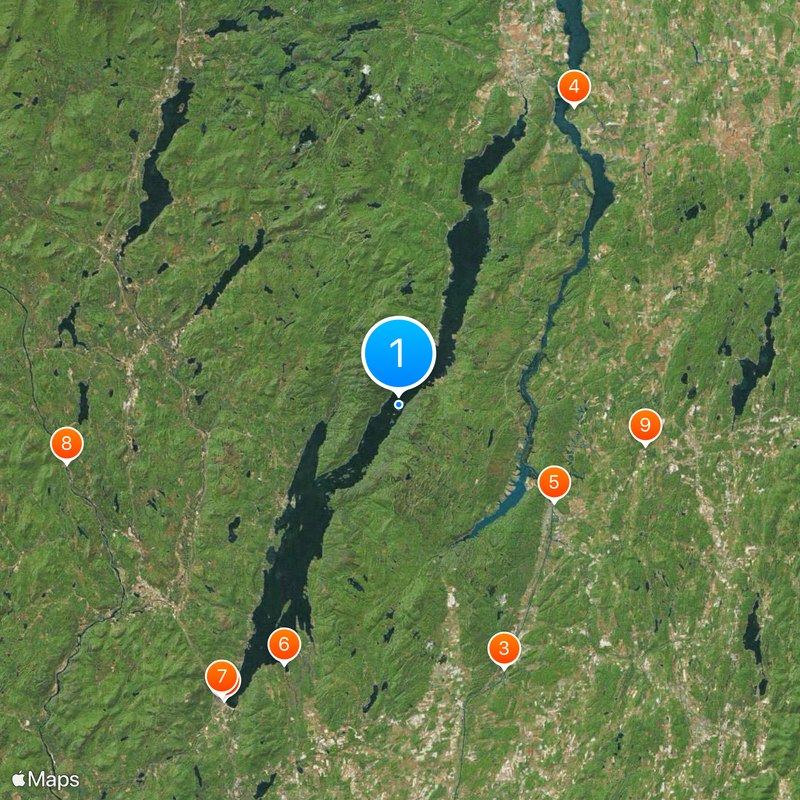Select map pin number 8
This screenshot has height=800, width=800.
click(x=66, y=444)
